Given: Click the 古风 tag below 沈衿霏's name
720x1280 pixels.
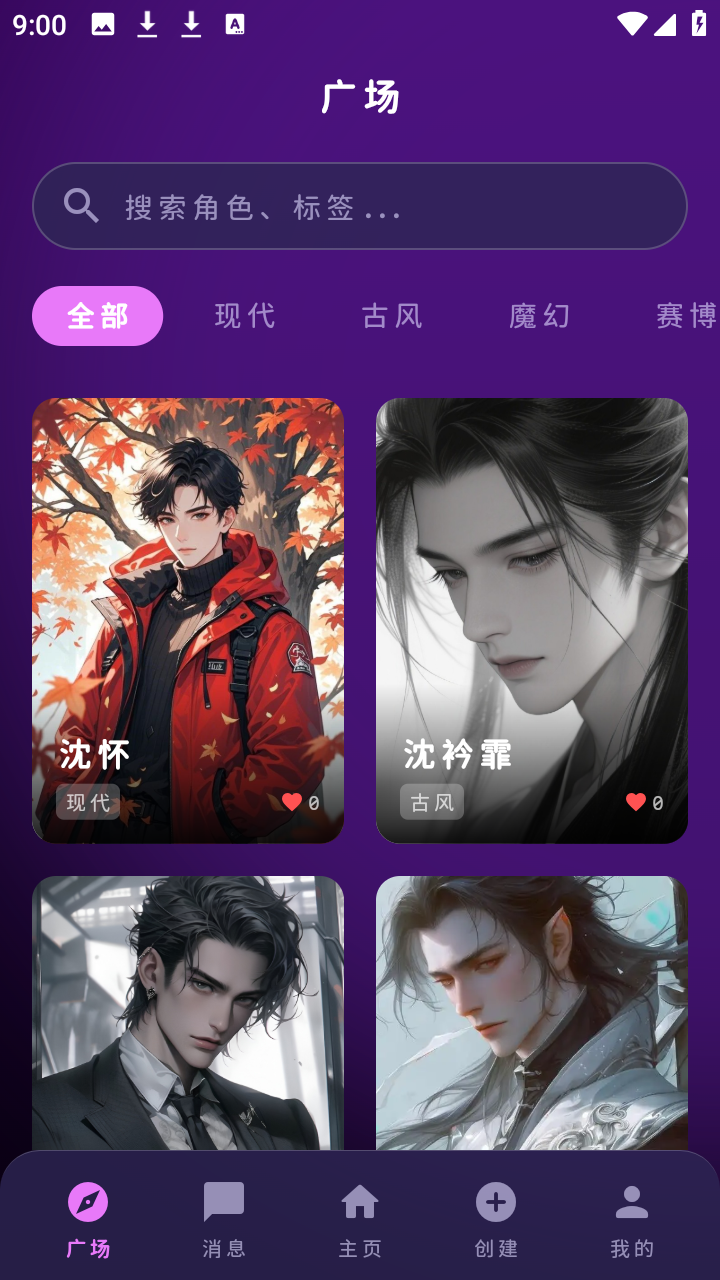Looking at the screenshot, I should (431, 801).
